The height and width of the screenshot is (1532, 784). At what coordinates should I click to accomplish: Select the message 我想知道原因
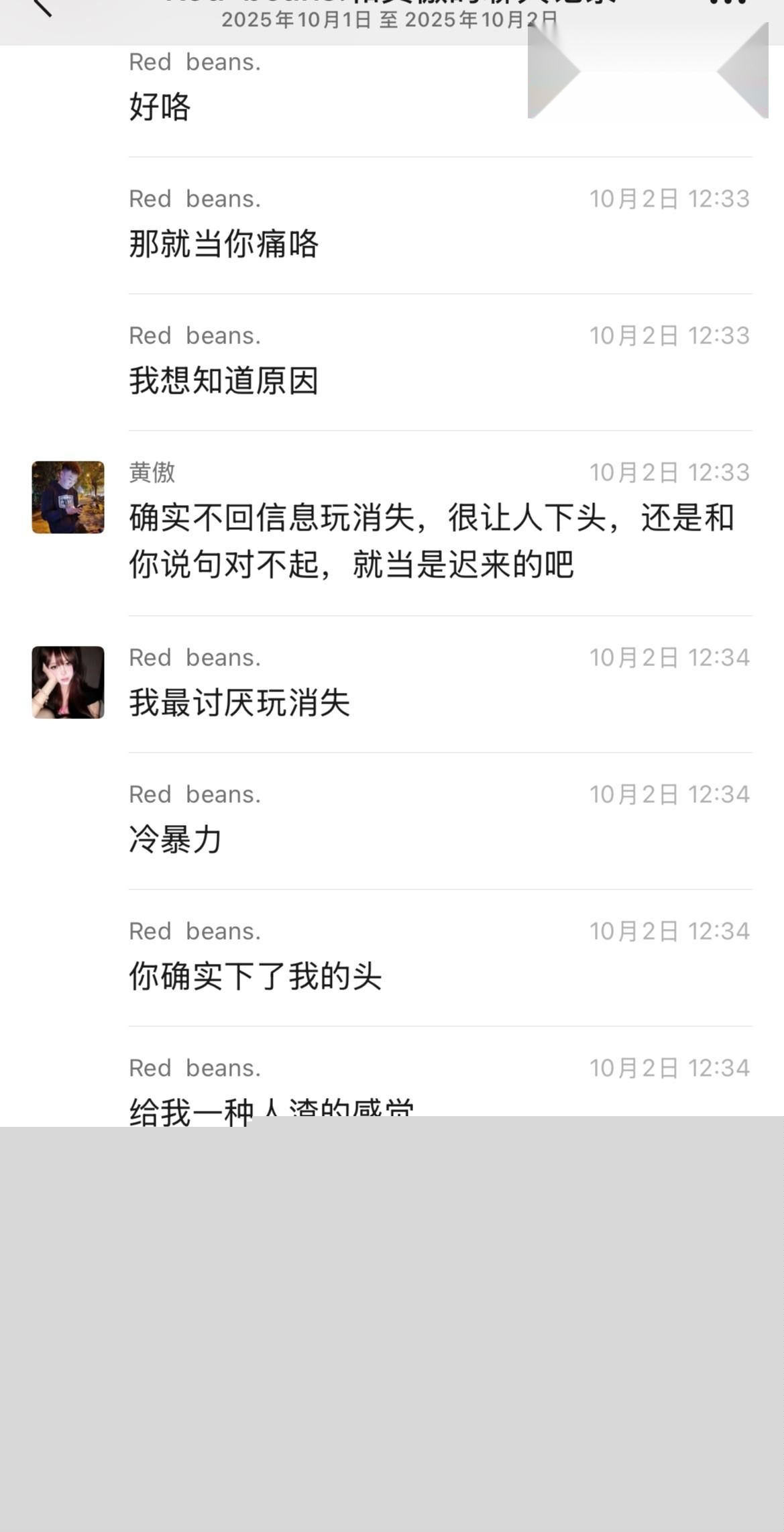pos(224,380)
